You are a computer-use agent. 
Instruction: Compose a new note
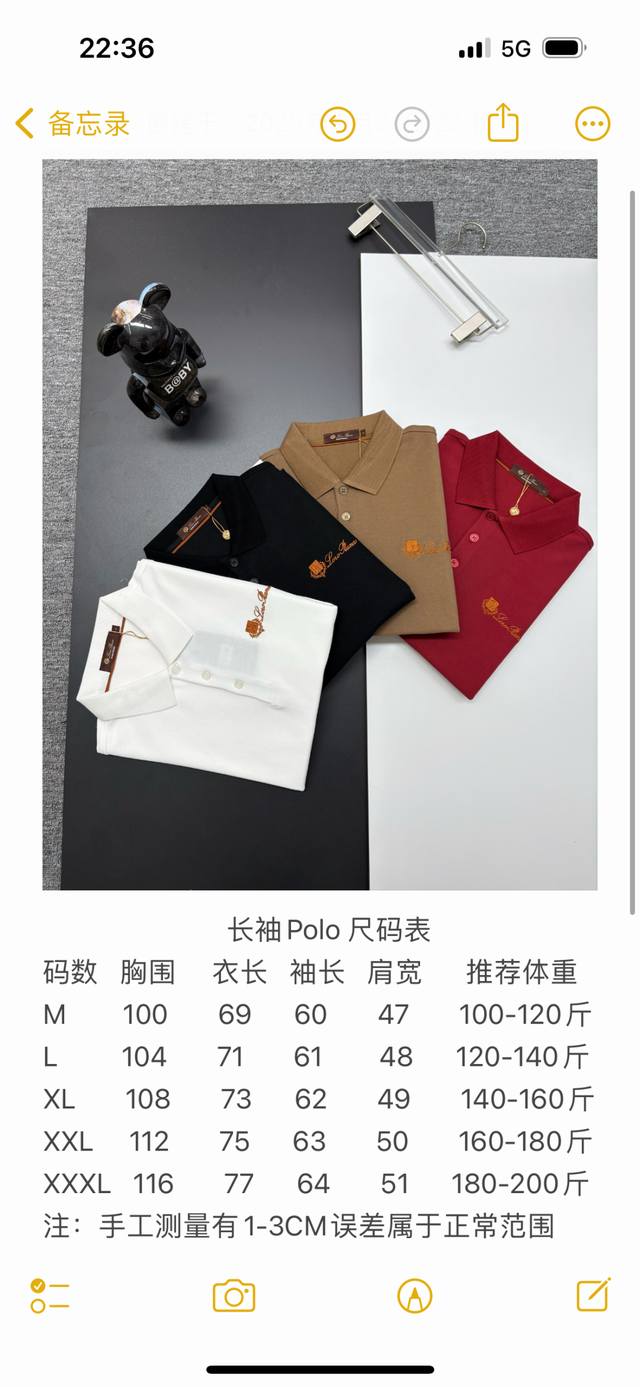pos(593,1294)
